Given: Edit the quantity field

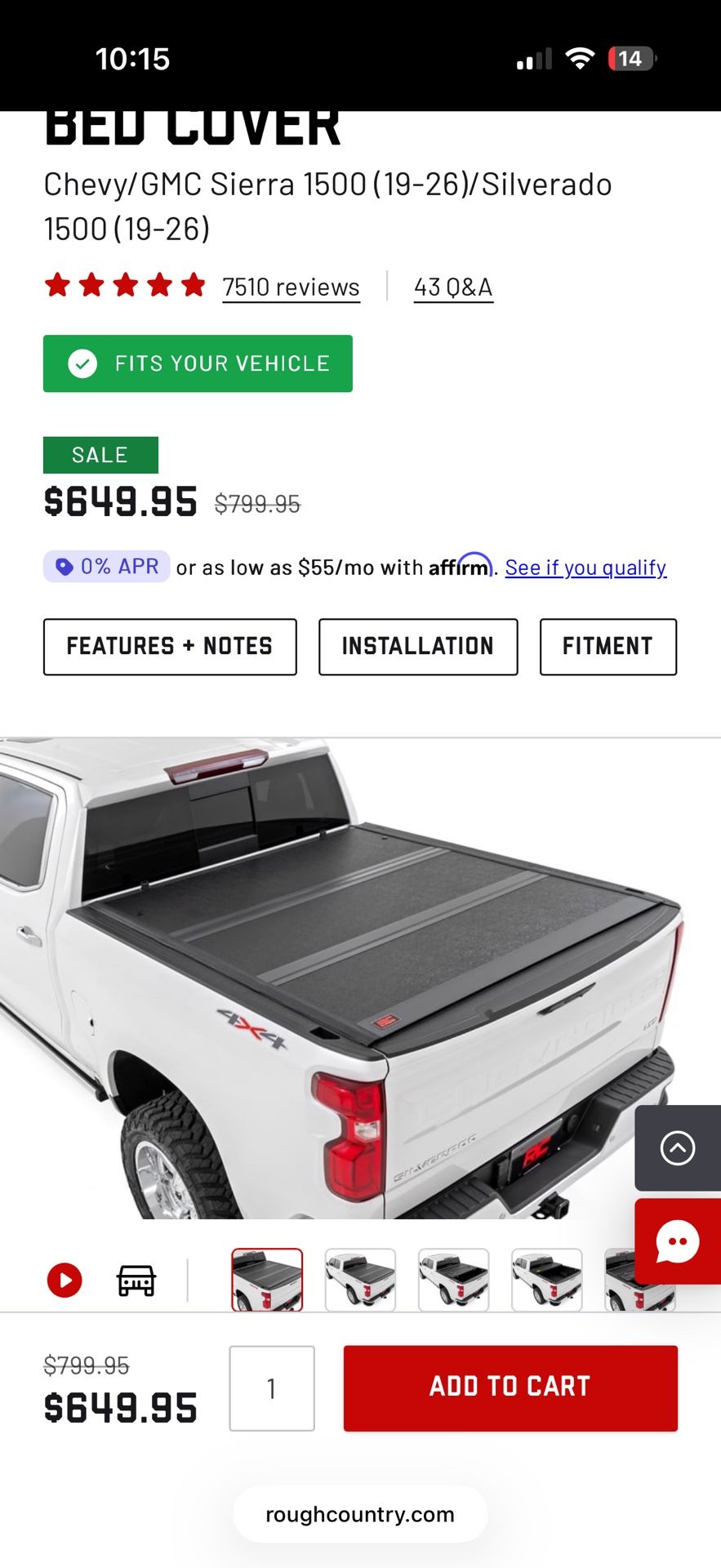Looking at the screenshot, I should 272,1388.
